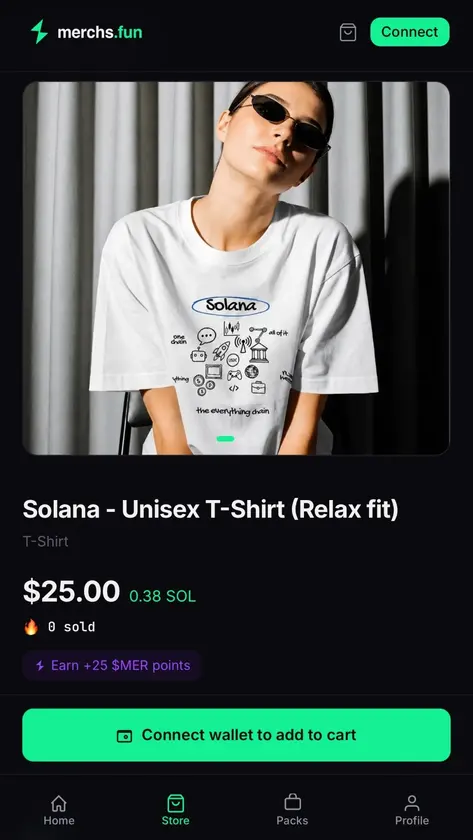
Task: Go to merchs.fun home via the header logo
Action: pyautogui.click(x=86, y=32)
